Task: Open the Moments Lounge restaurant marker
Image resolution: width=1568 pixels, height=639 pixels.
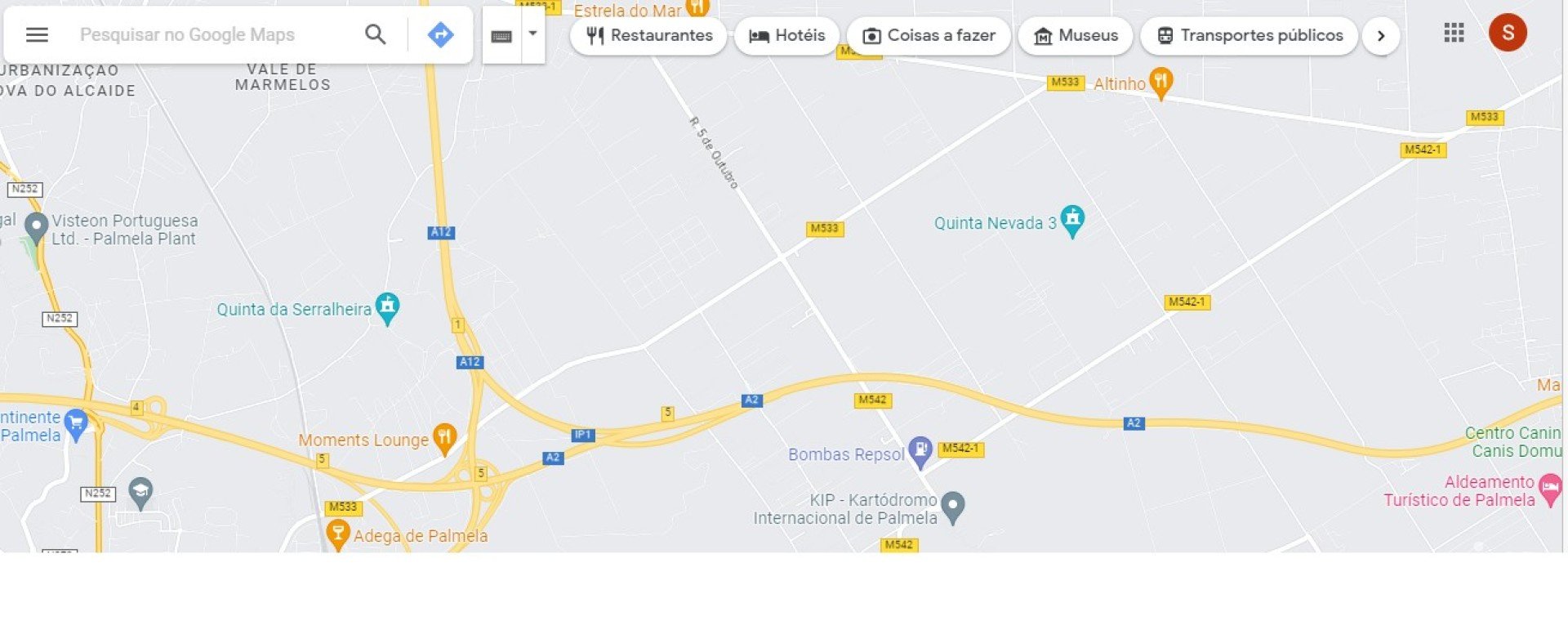Action: (444, 436)
